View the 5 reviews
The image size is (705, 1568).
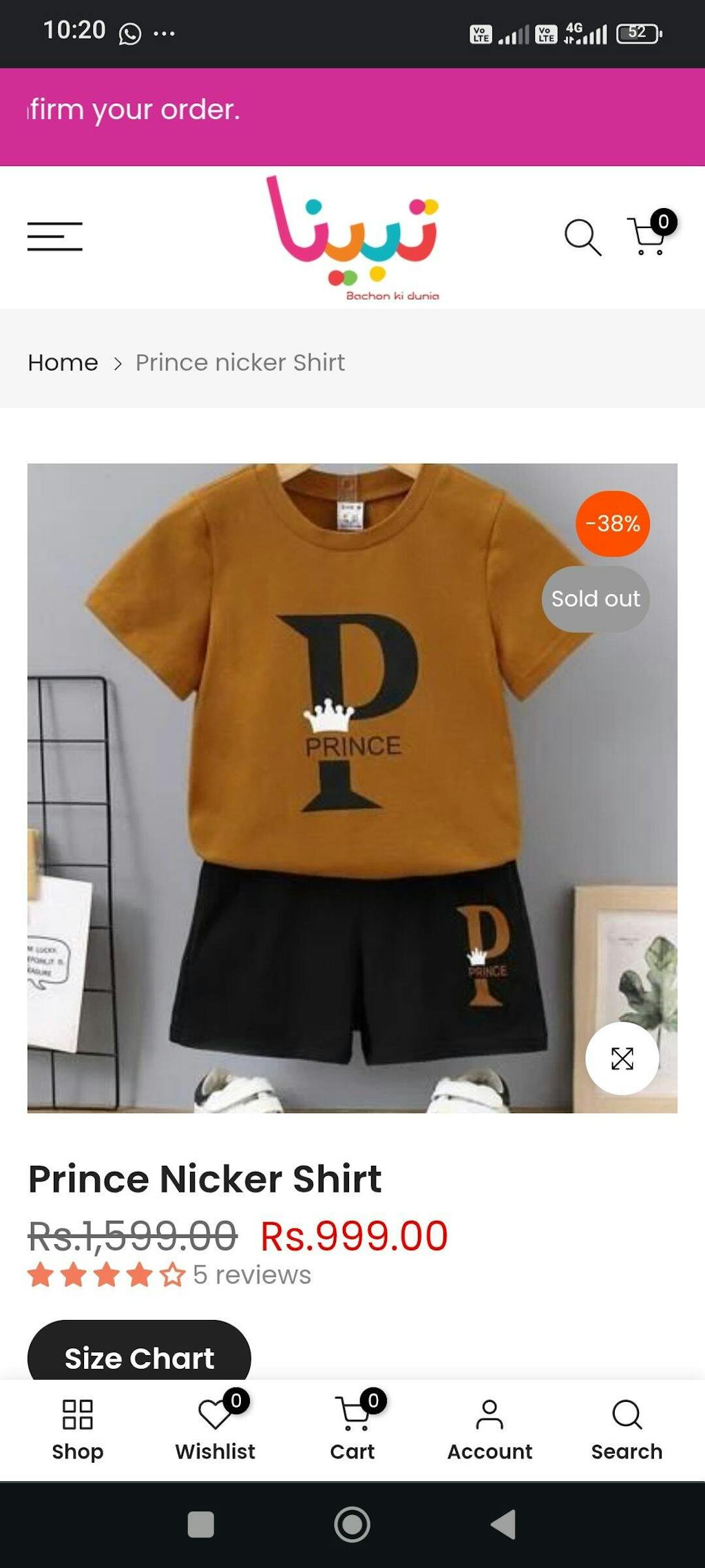click(251, 1275)
